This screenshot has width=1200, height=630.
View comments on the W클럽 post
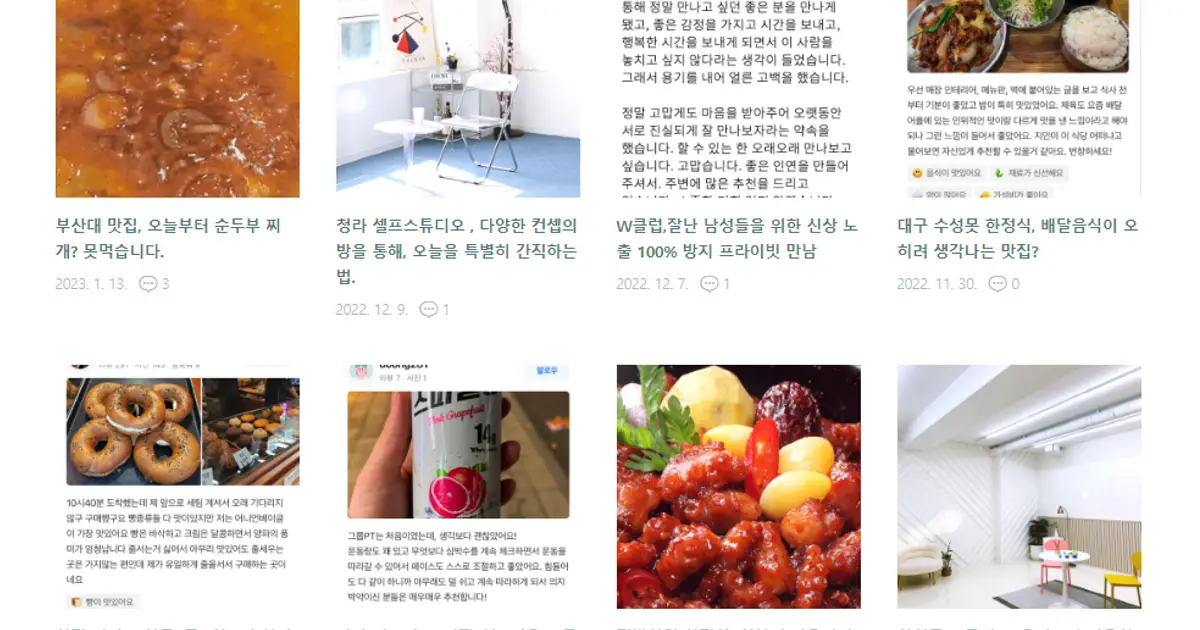pos(715,284)
